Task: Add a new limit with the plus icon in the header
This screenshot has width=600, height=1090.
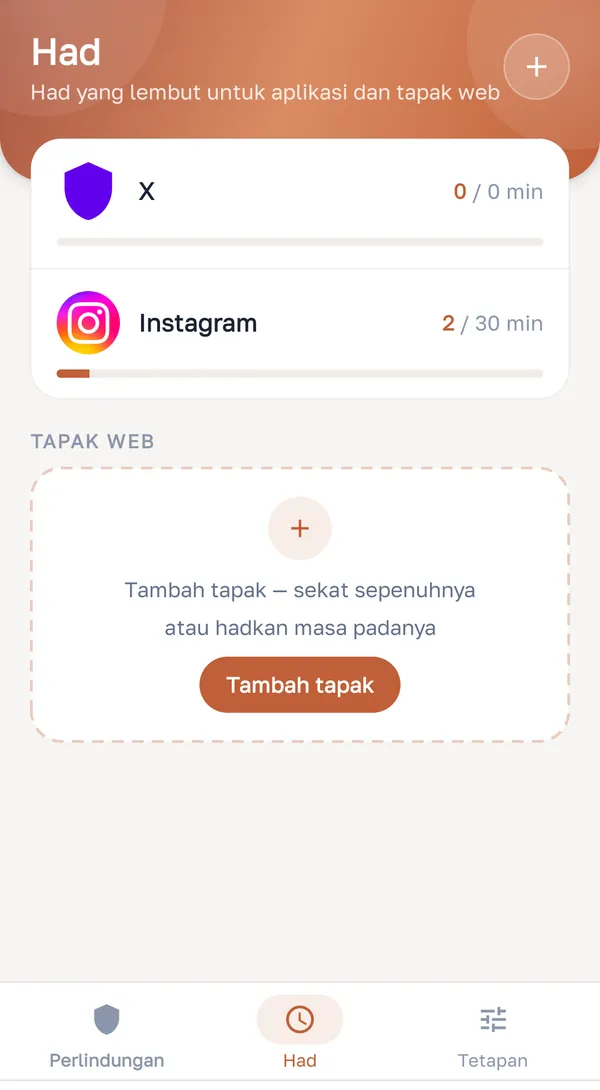Action: (536, 67)
